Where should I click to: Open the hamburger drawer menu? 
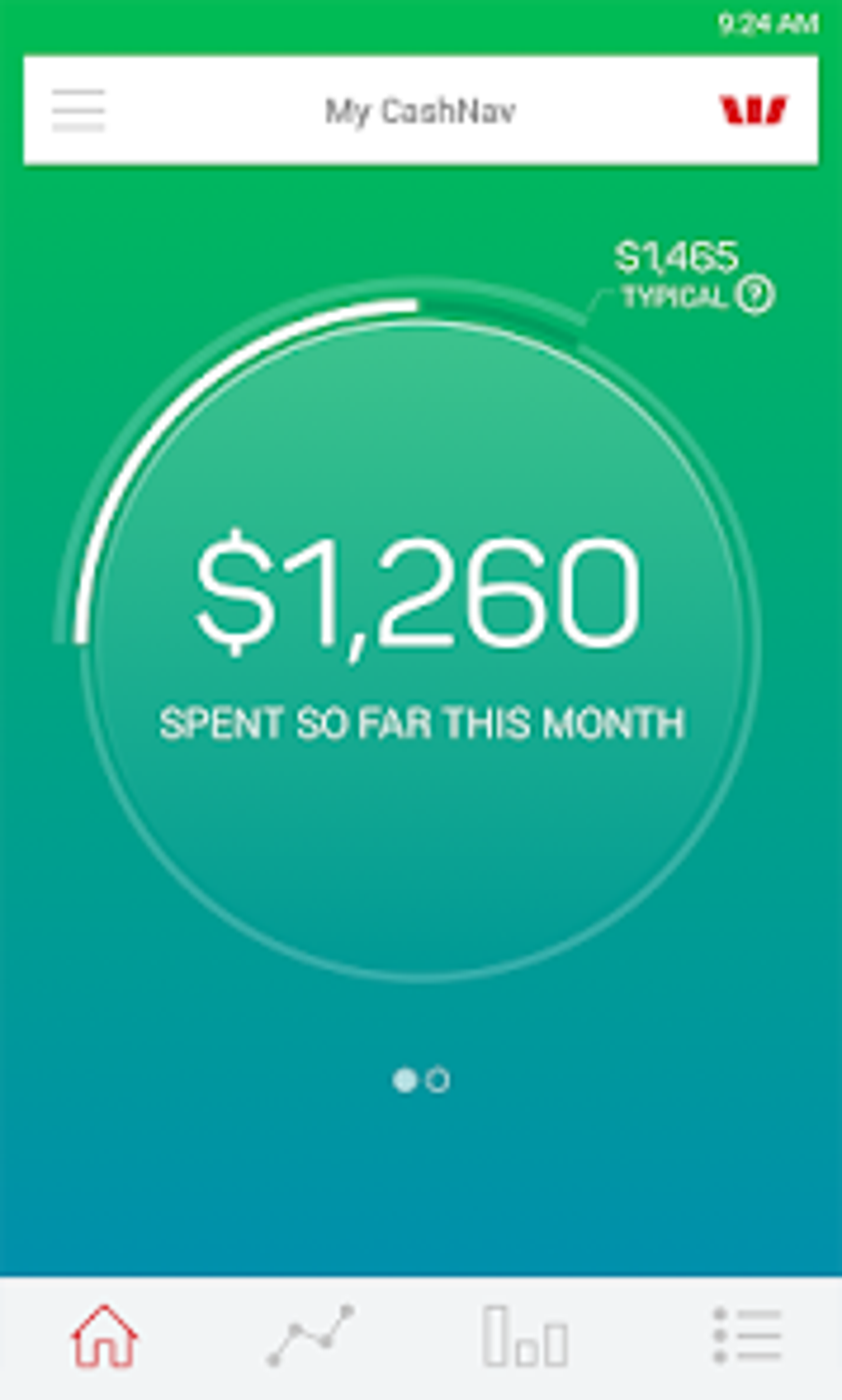(78, 111)
